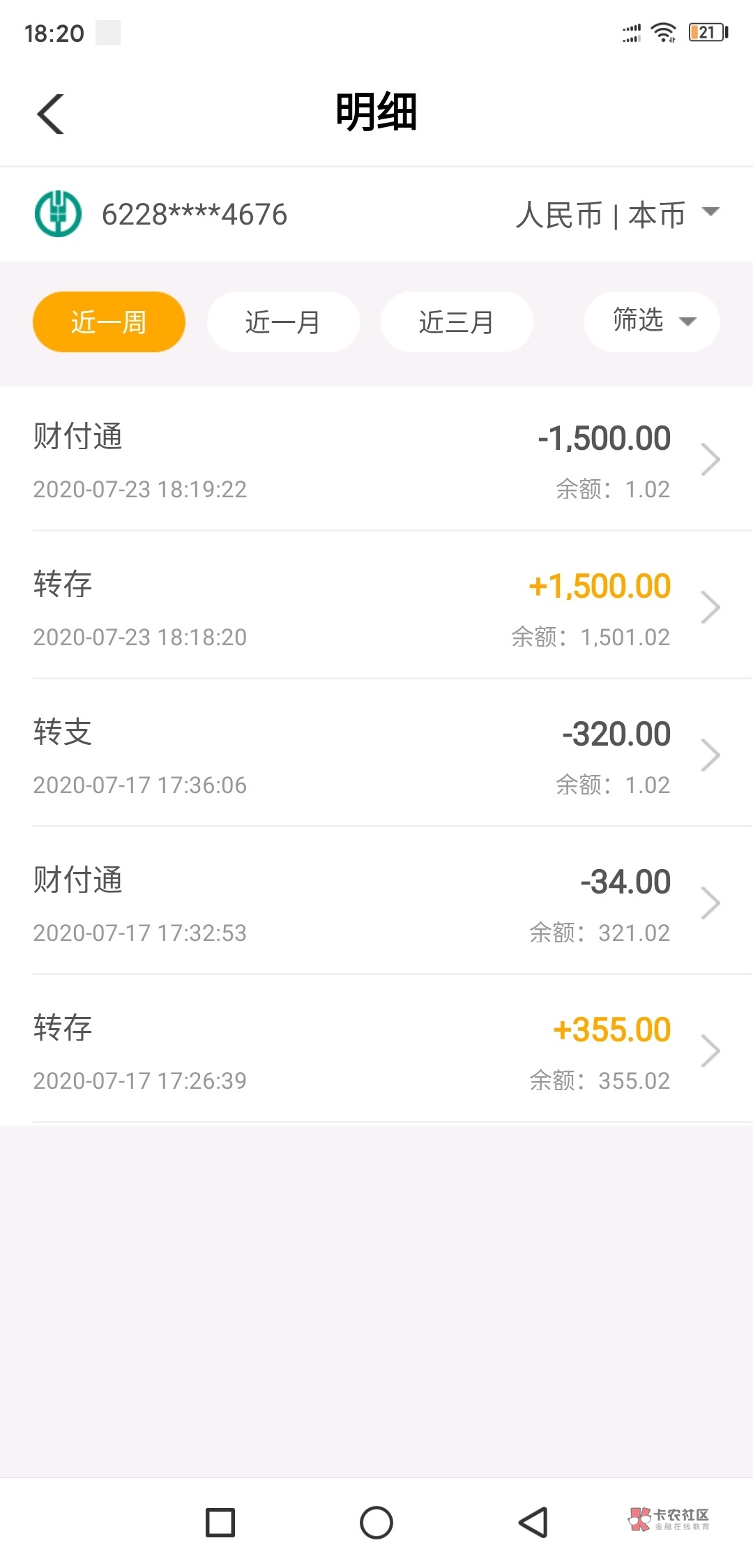The width and height of the screenshot is (753, 1568).
Task: Switch to the 近三月 filter
Action: [457, 322]
